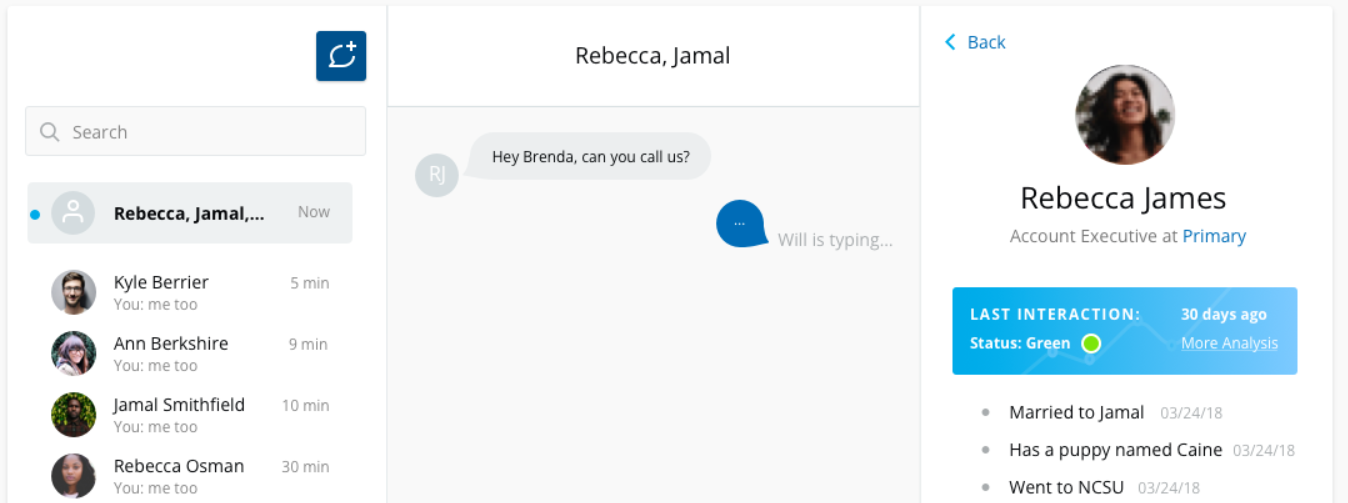
Task: Open the chat with Rebecca Osman
Action: pyautogui.click(x=190, y=475)
